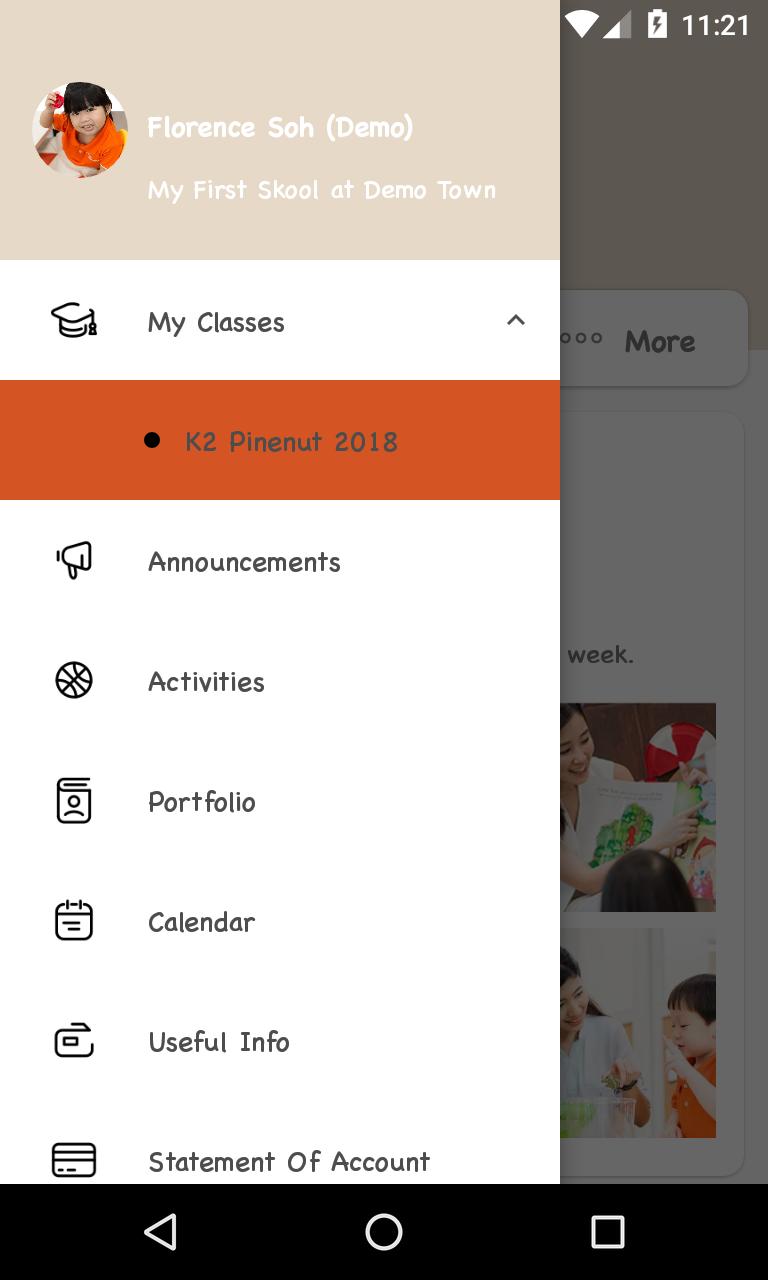Image resolution: width=768 pixels, height=1280 pixels.
Task: View the Calendar
Action: click(201, 922)
